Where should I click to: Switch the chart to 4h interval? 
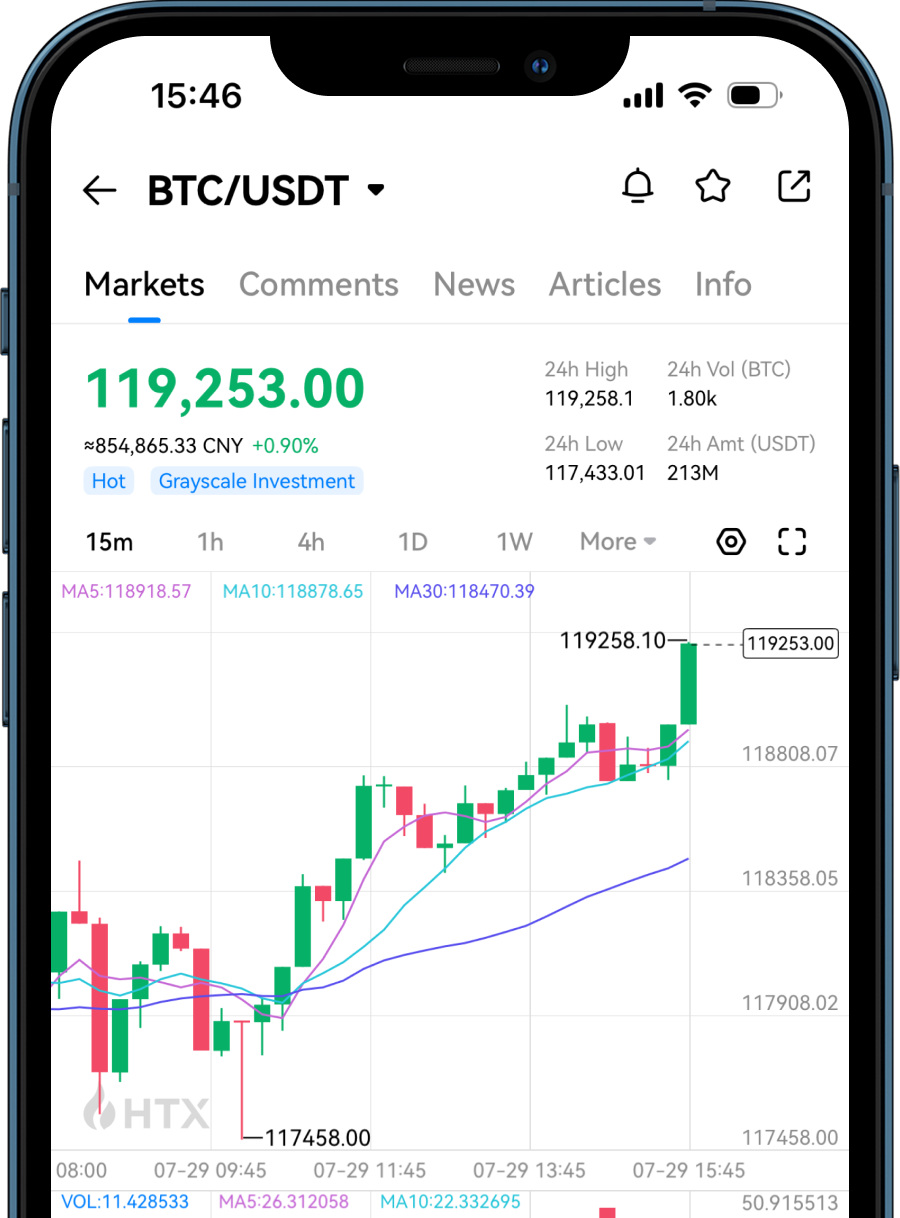[x=311, y=542]
